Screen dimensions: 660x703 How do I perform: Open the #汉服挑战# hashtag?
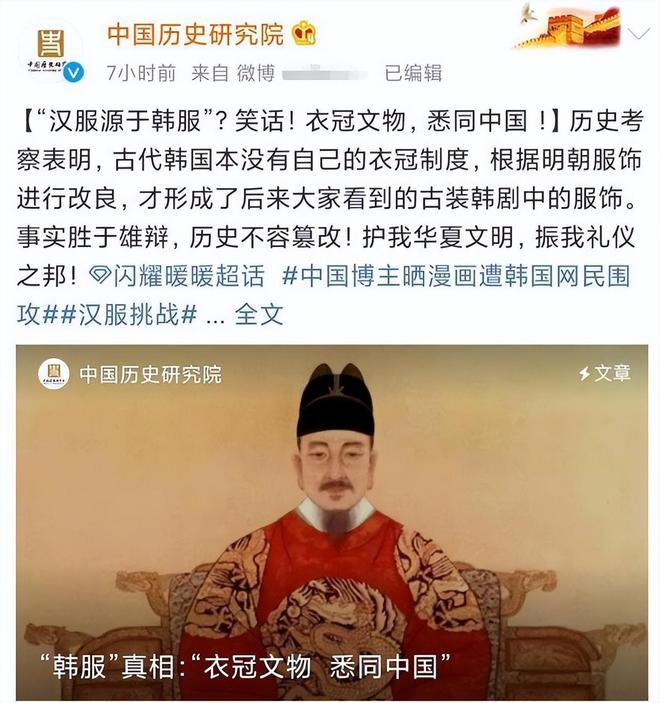pyautogui.click(x=140, y=314)
